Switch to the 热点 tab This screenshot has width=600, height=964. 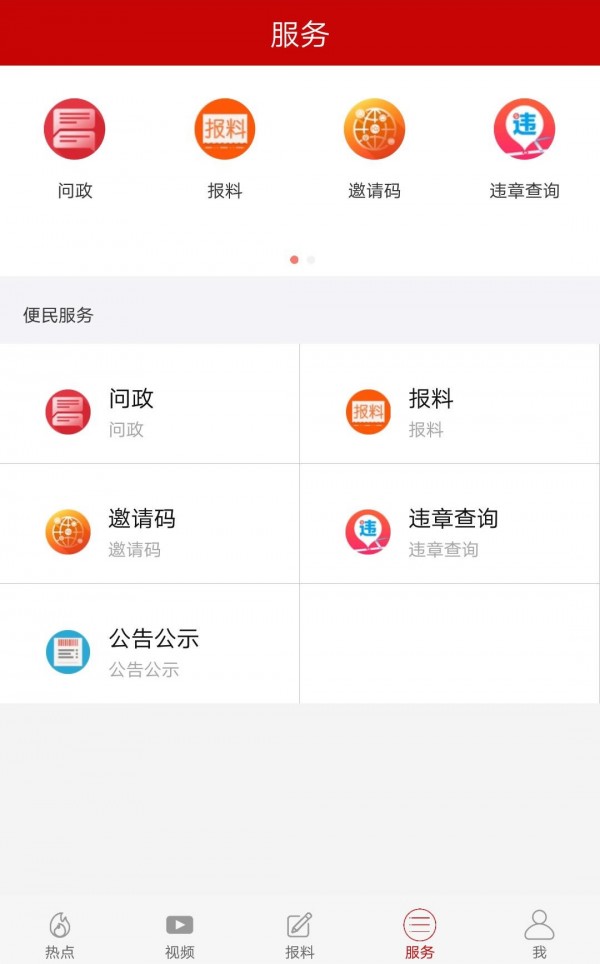point(60,934)
